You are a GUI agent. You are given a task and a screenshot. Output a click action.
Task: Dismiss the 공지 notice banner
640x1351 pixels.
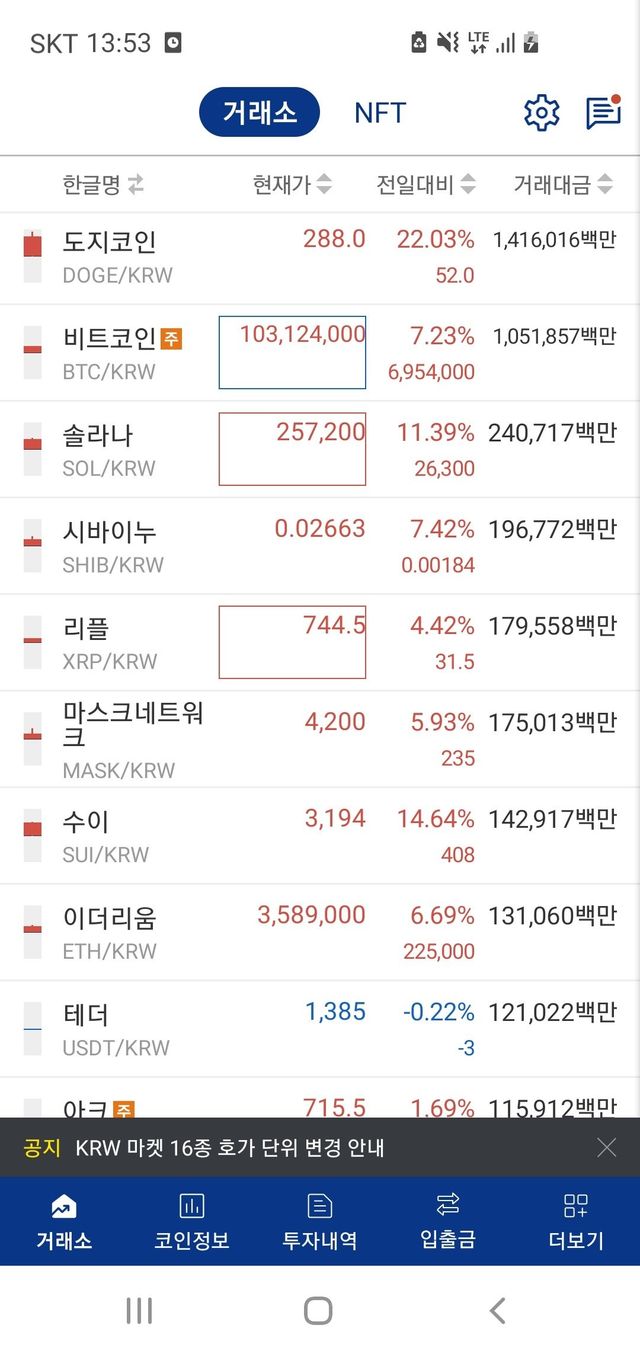coord(606,1147)
